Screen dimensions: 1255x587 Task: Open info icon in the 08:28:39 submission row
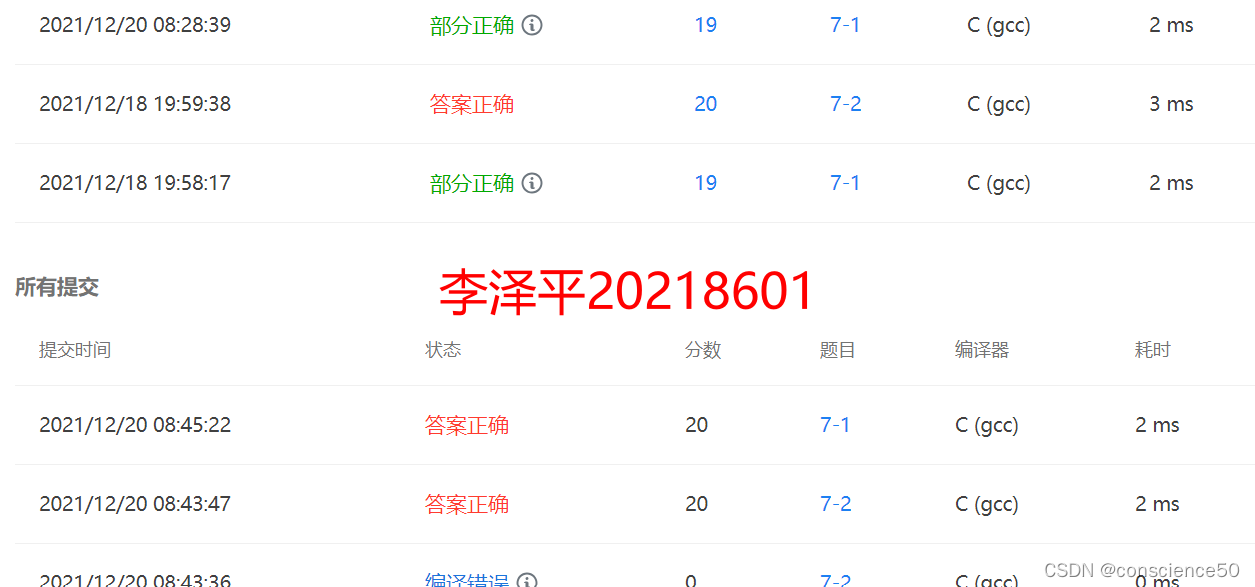tap(532, 25)
